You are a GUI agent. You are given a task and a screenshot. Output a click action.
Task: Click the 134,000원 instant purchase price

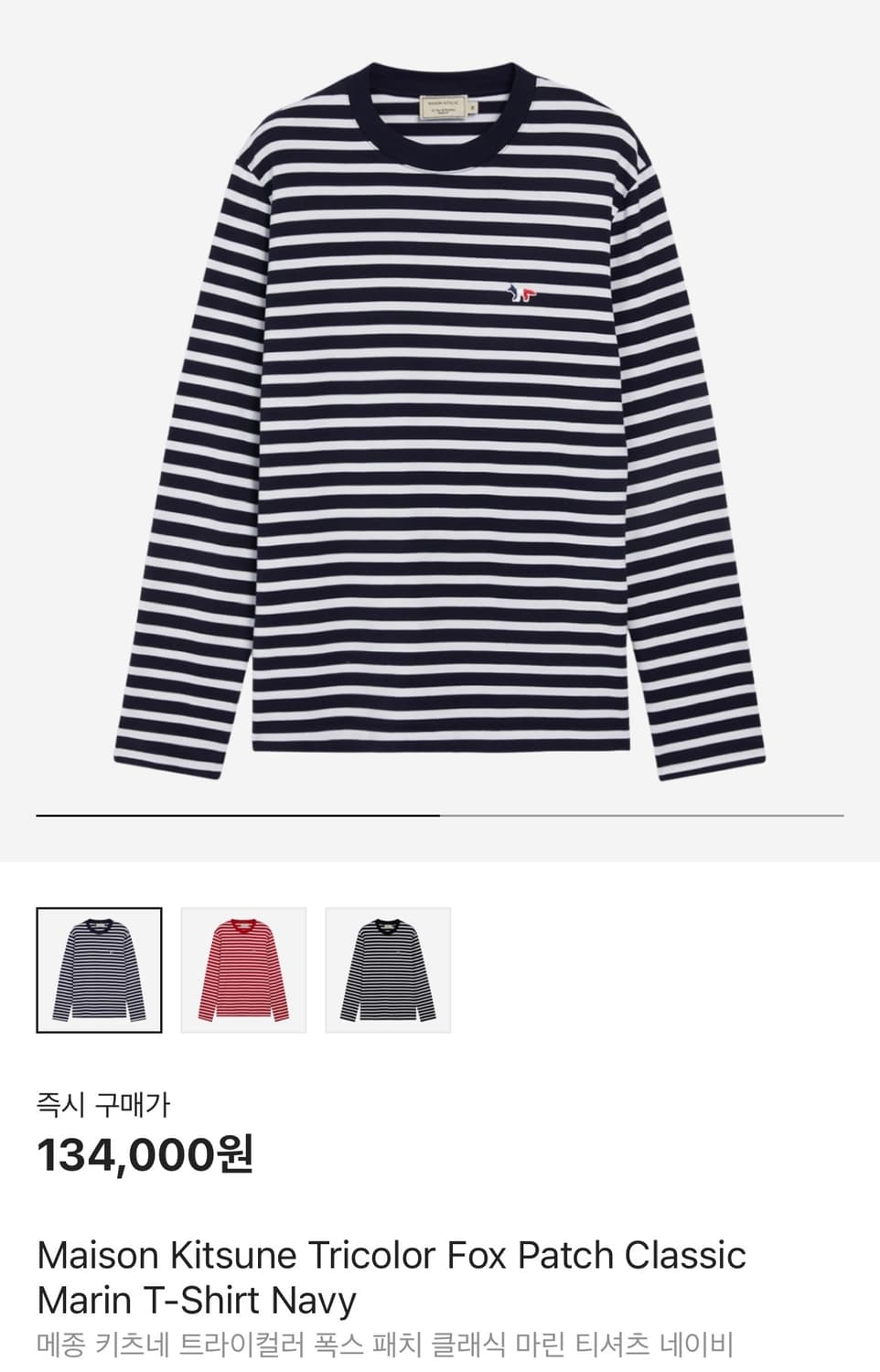click(x=146, y=1158)
